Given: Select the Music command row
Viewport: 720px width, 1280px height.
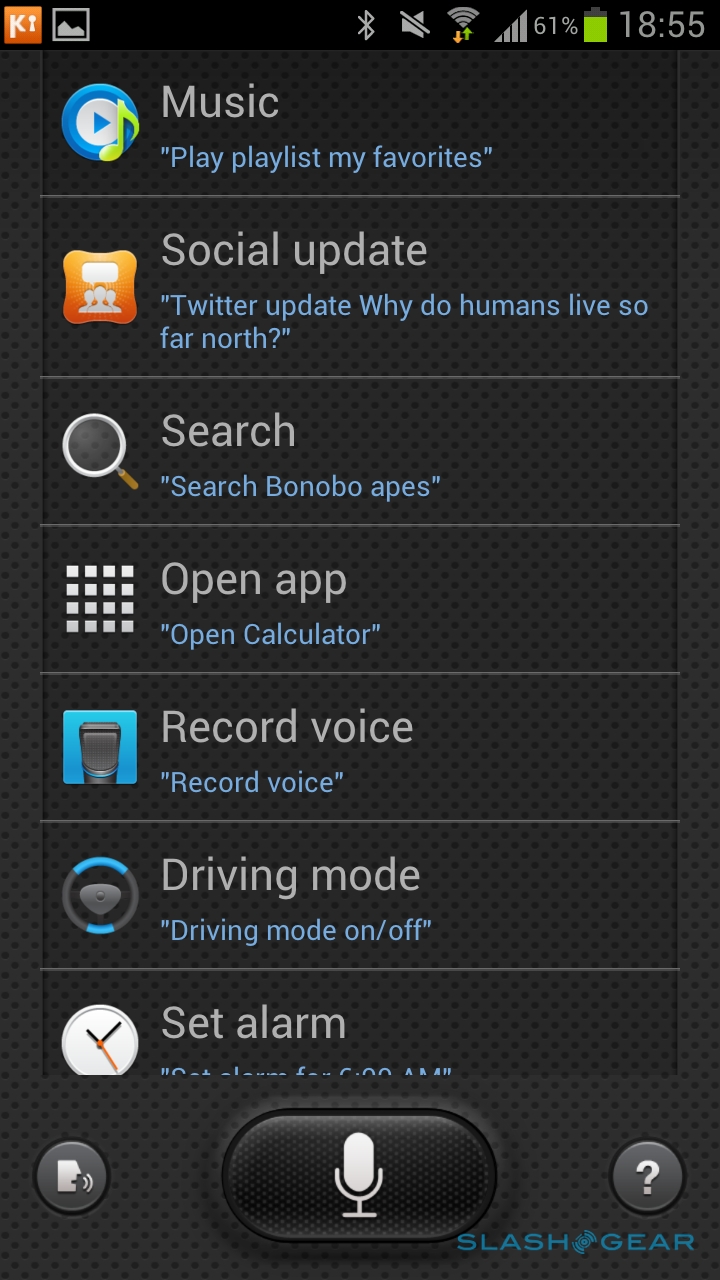Looking at the screenshot, I should point(360,125).
